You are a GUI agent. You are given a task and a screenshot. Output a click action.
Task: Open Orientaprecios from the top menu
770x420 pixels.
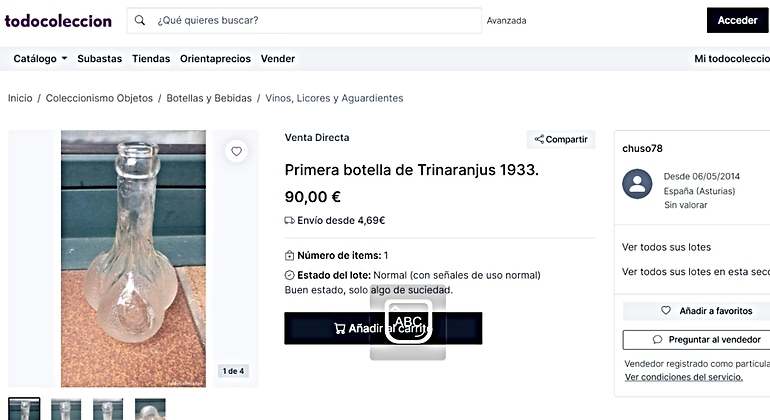pyautogui.click(x=215, y=59)
